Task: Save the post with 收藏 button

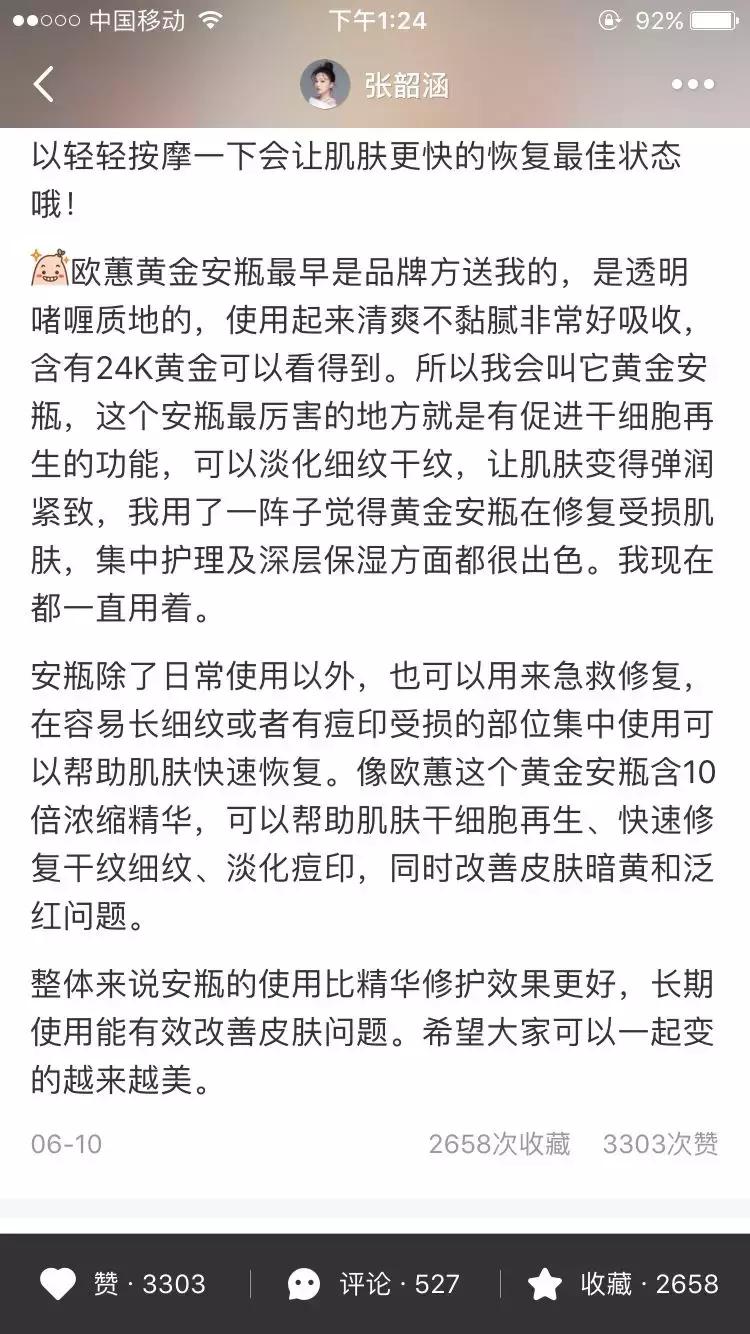Action: tap(623, 1284)
